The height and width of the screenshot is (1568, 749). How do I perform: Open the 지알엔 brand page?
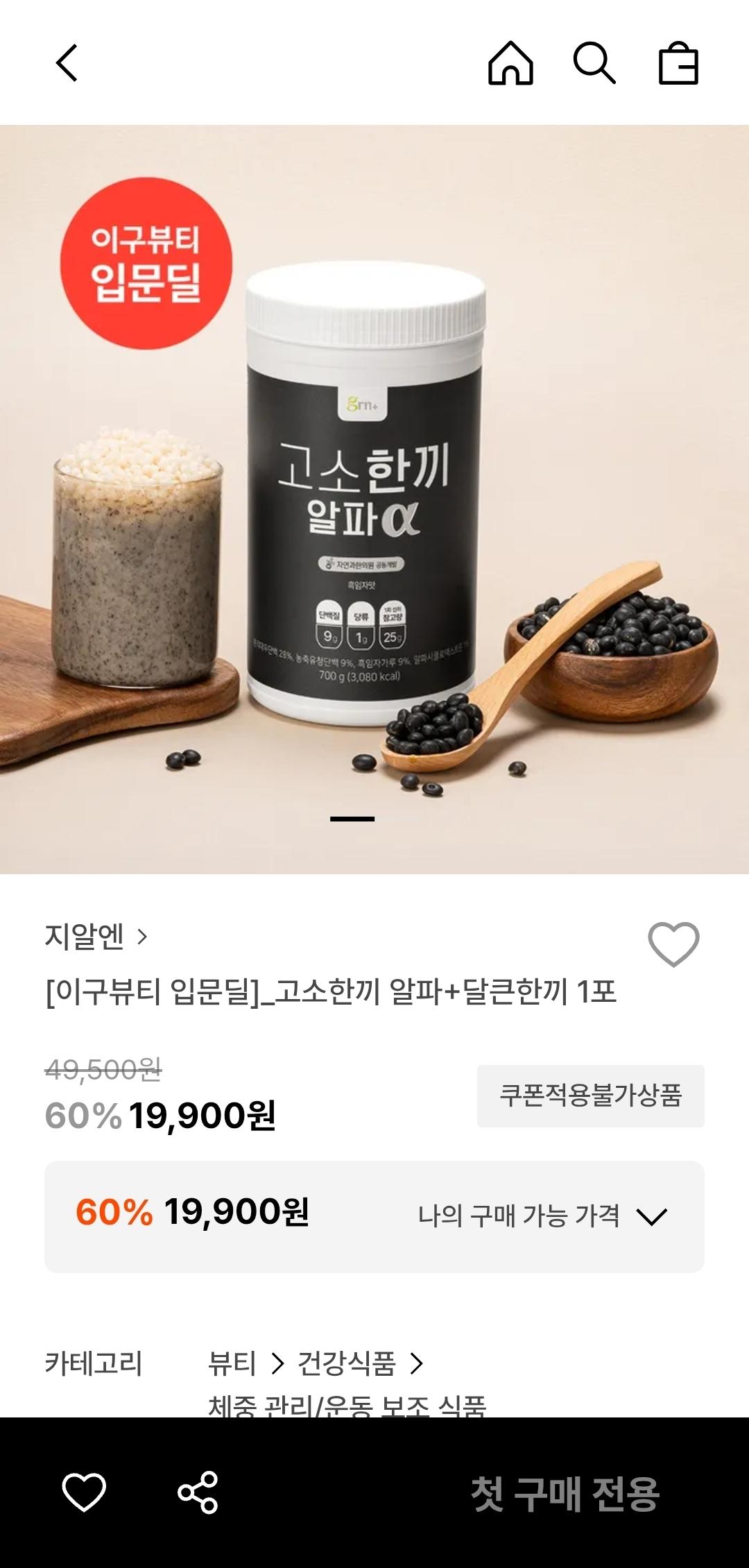pyautogui.click(x=96, y=937)
